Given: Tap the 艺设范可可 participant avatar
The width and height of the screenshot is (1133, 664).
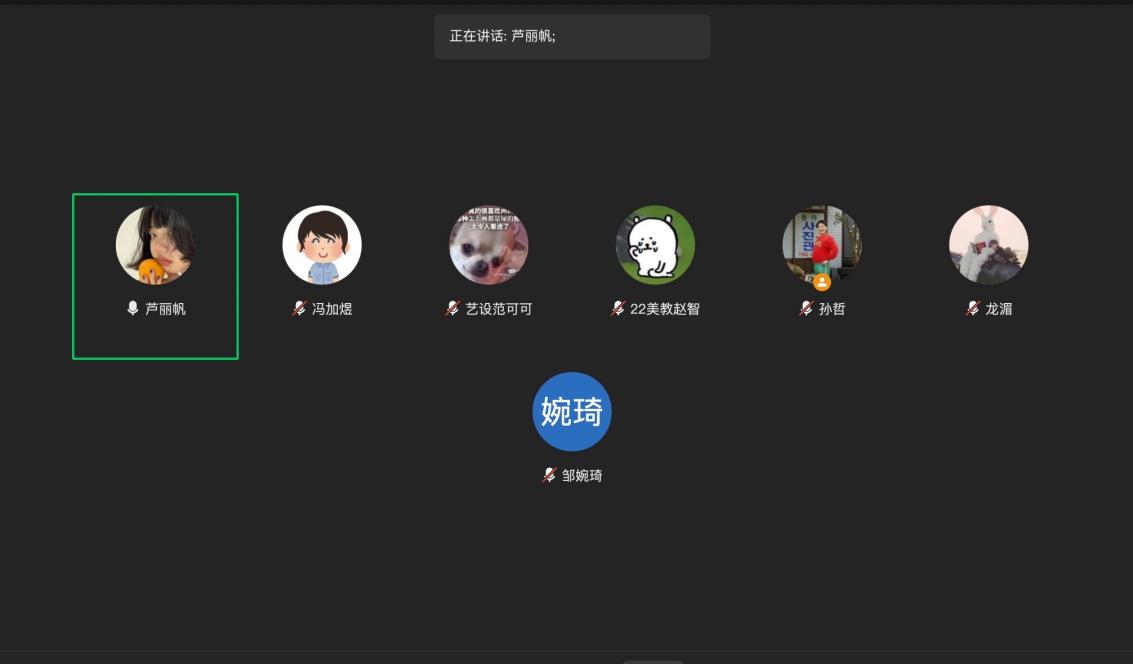Looking at the screenshot, I should pos(488,245).
